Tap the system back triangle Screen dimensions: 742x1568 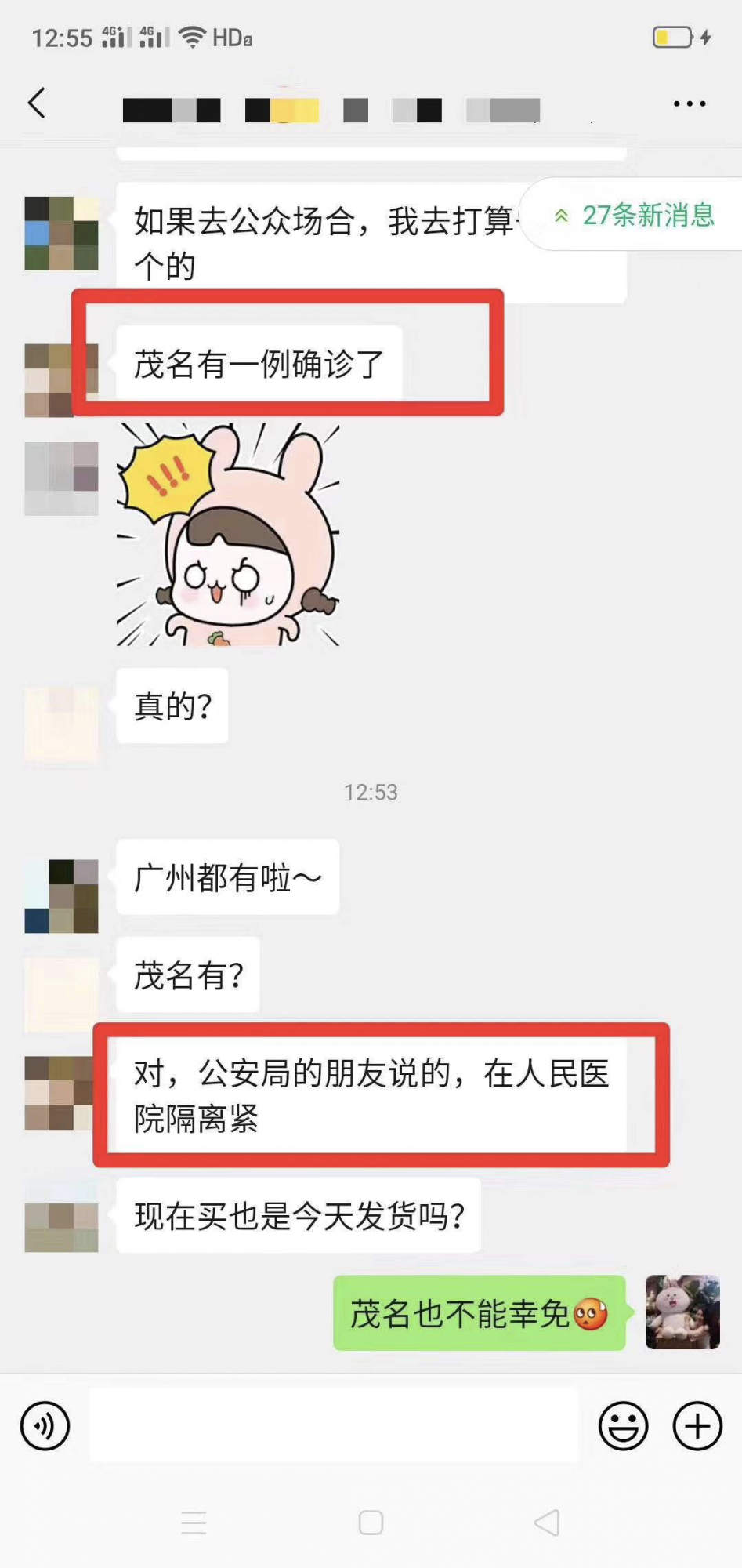point(547,1523)
